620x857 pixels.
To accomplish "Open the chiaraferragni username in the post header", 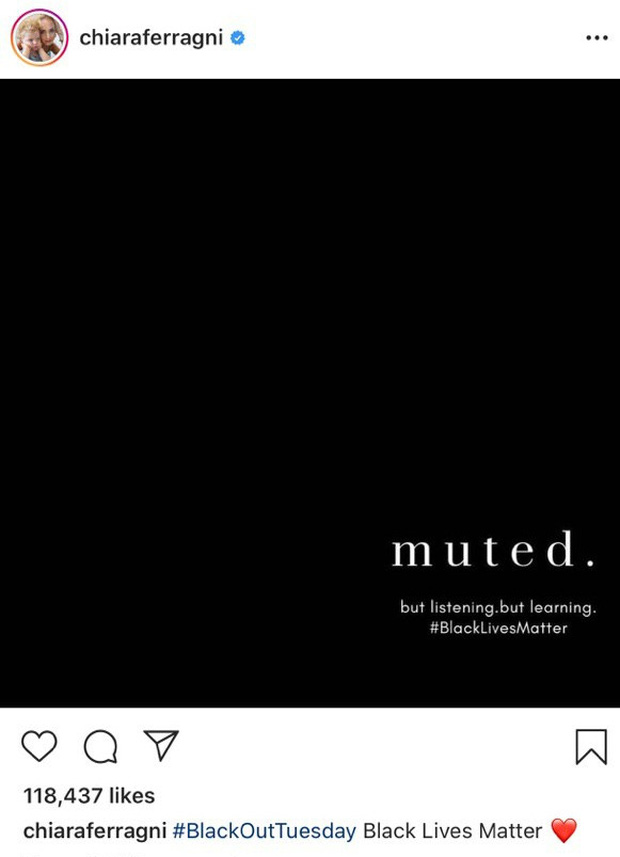I will click(150, 38).
